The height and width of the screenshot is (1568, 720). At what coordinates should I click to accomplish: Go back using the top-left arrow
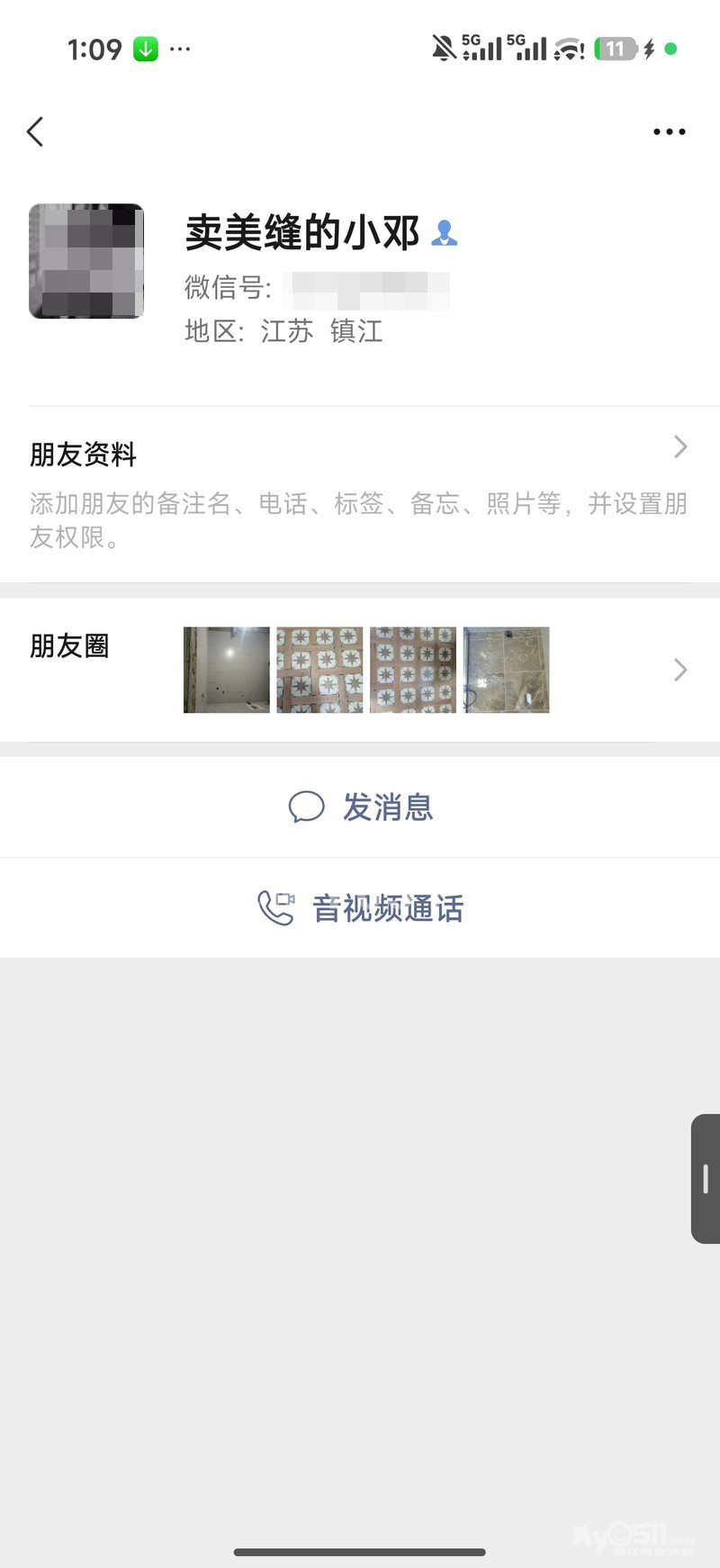click(x=35, y=131)
